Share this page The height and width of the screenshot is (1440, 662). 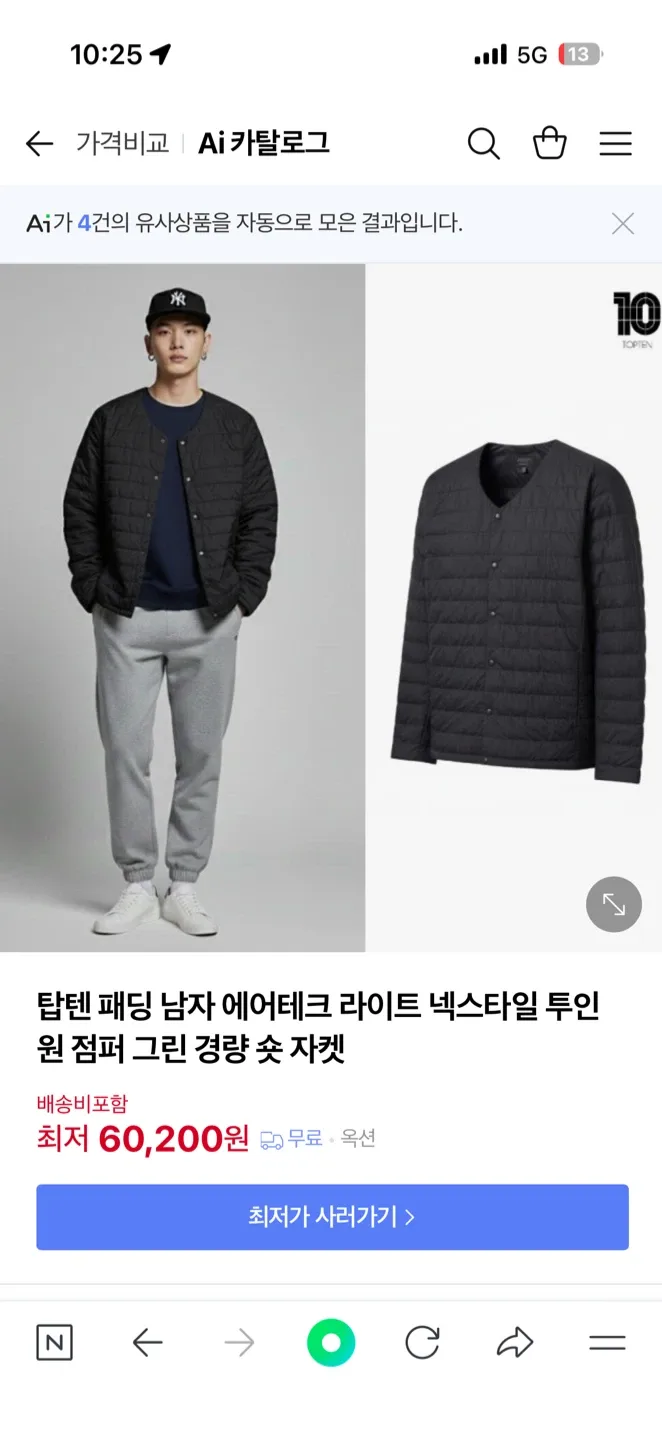[x=514, y=1343]
